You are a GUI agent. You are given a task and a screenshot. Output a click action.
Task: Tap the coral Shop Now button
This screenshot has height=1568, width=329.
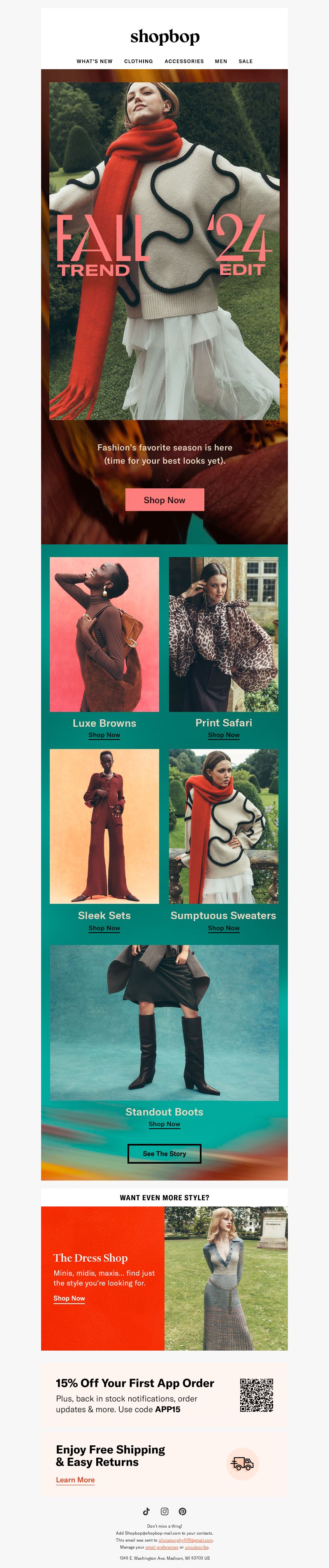(164, 500)
